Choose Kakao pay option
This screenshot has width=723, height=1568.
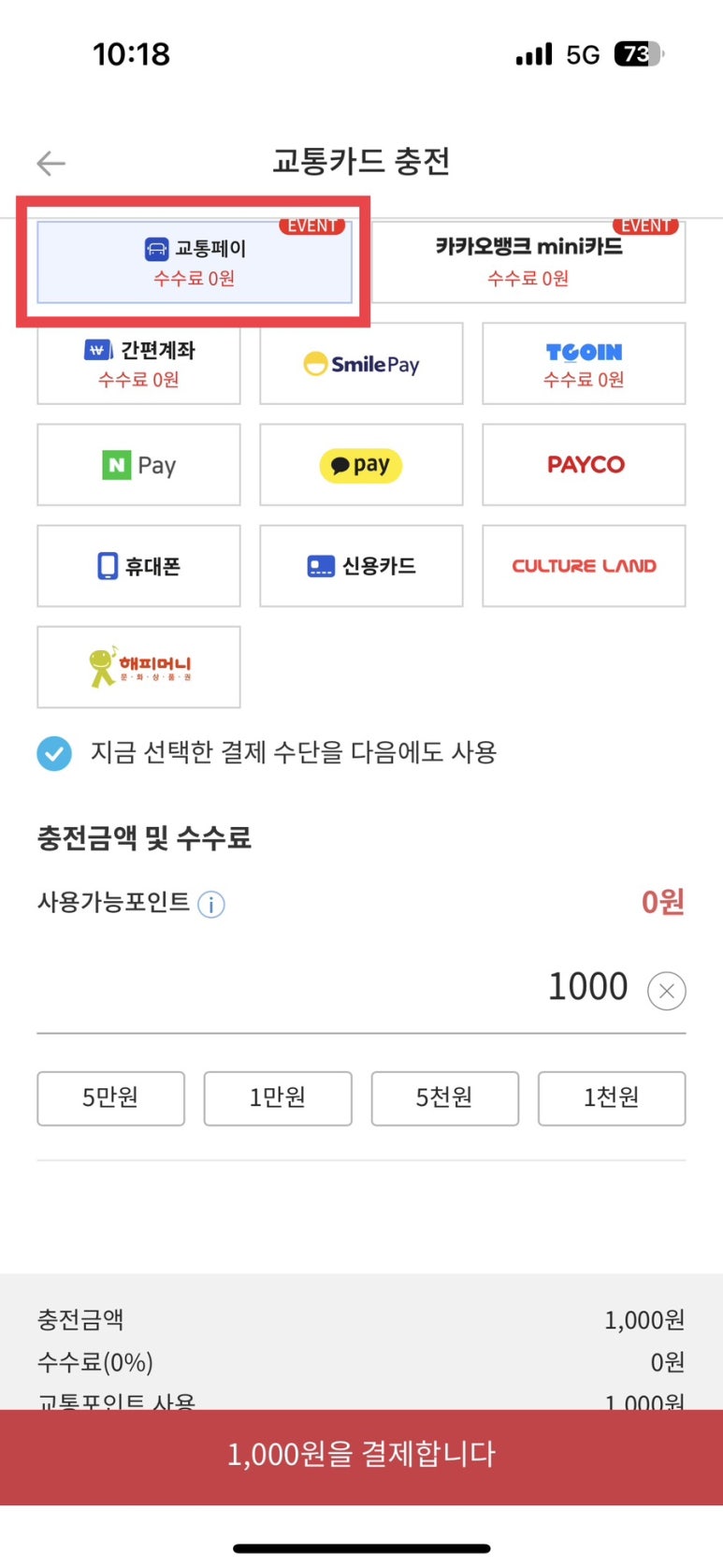click(x=361, y=465)
